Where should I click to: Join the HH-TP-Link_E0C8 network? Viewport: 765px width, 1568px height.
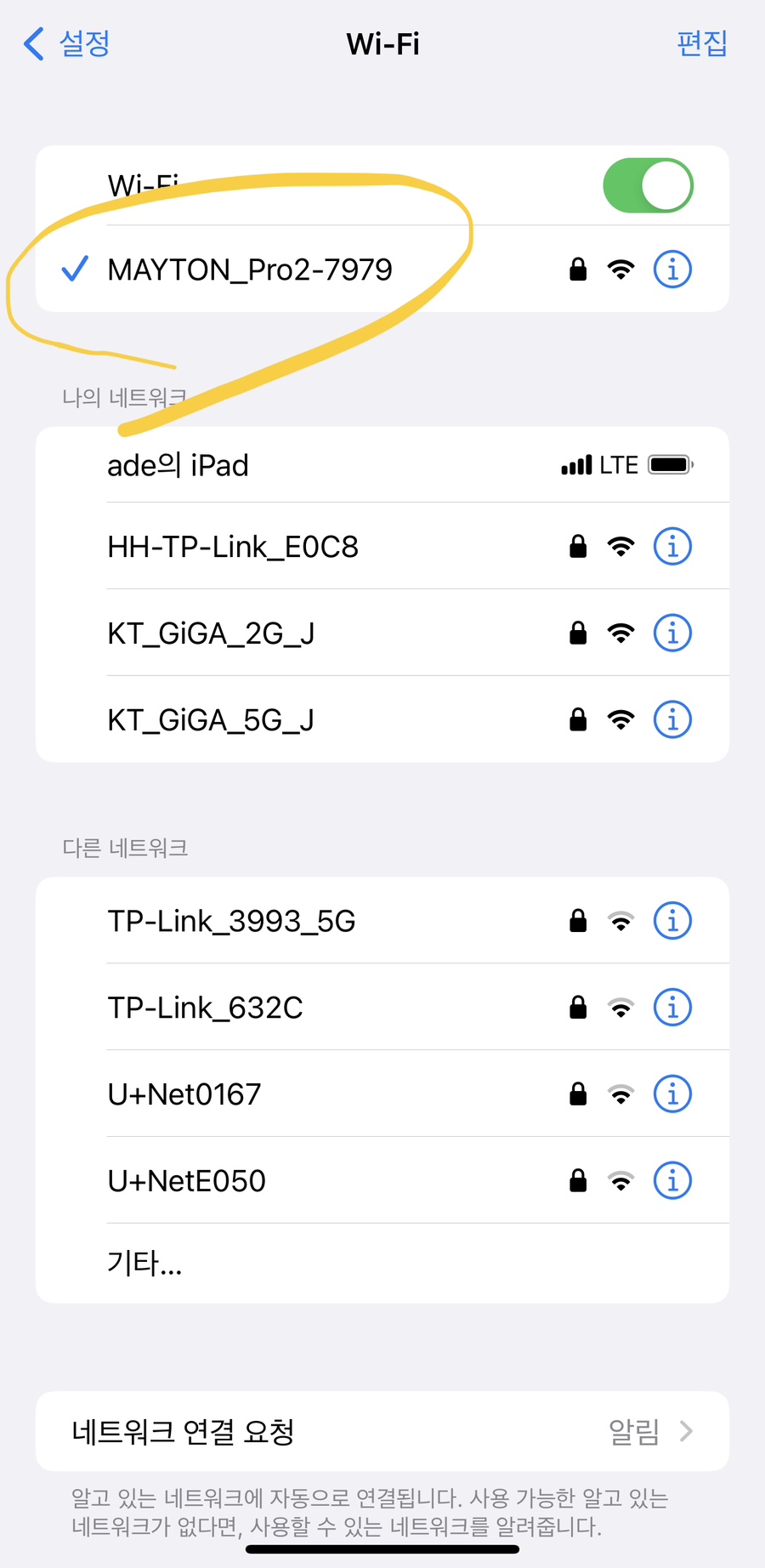tap(382, 546)
